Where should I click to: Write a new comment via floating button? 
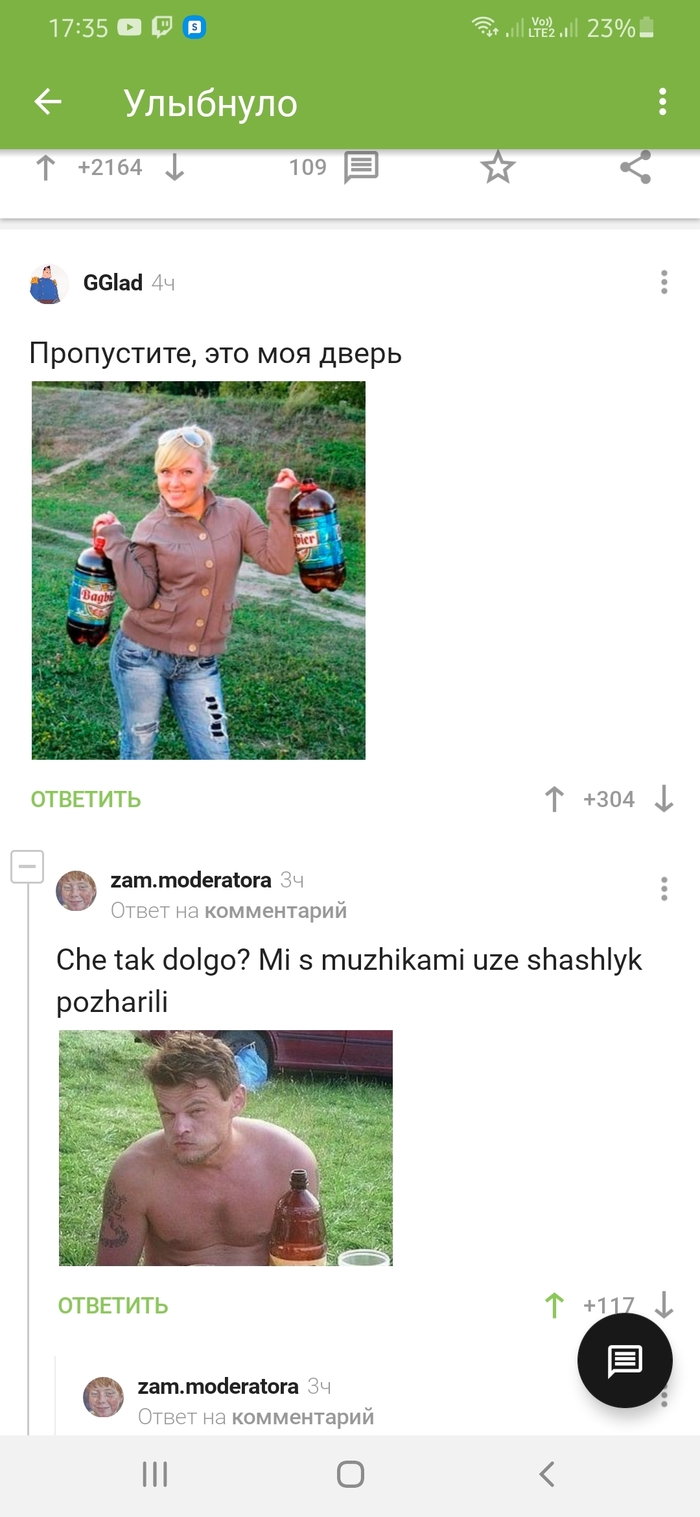(x=625, y=1360)
